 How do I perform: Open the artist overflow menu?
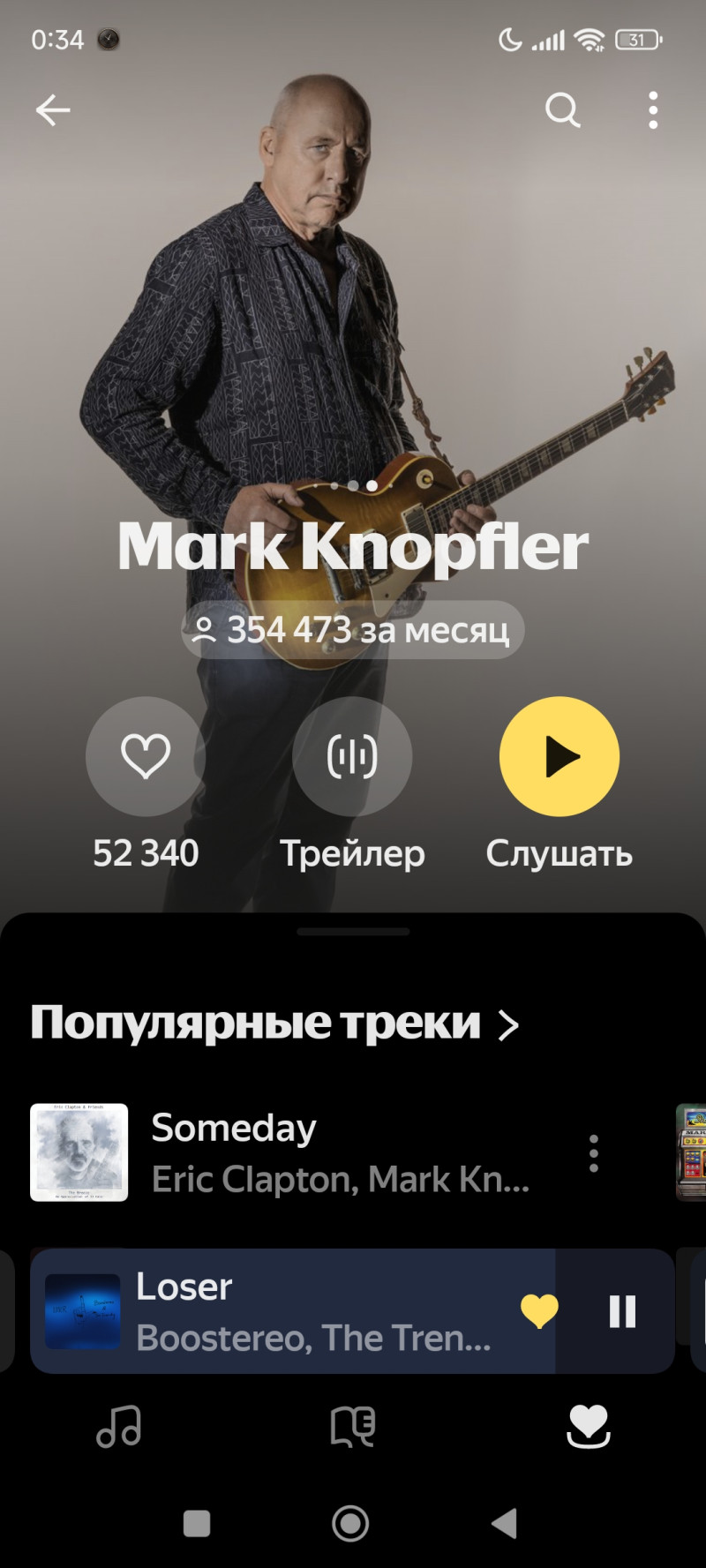tap(653, 110)
